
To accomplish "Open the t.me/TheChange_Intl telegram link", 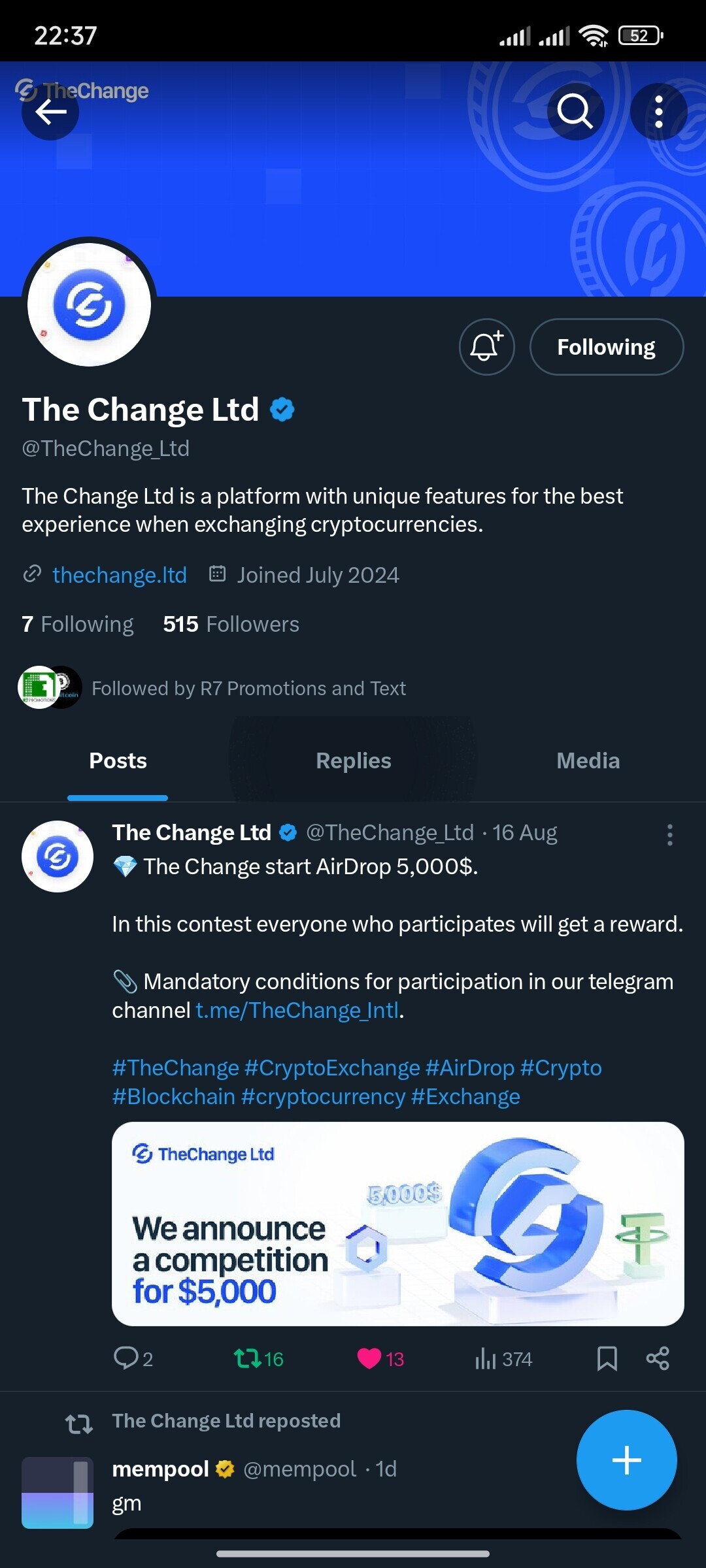I will (297, 1011).
